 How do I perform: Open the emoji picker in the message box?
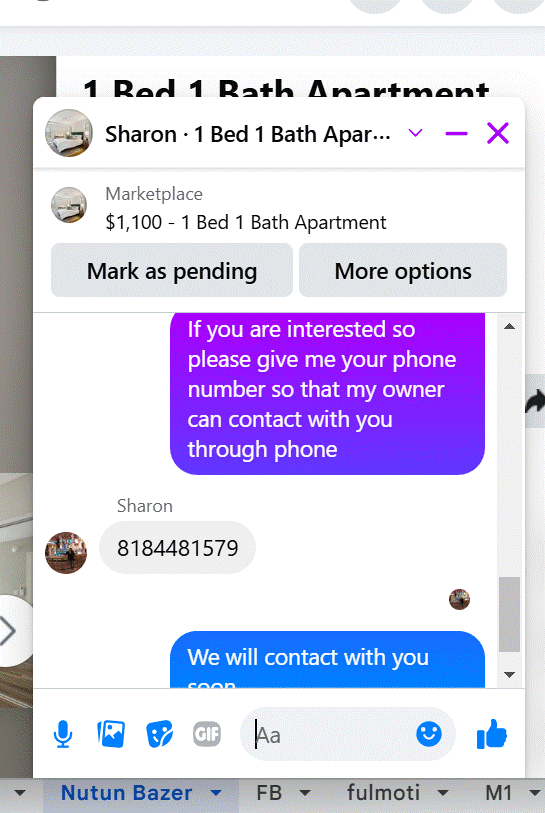(429, 734)
